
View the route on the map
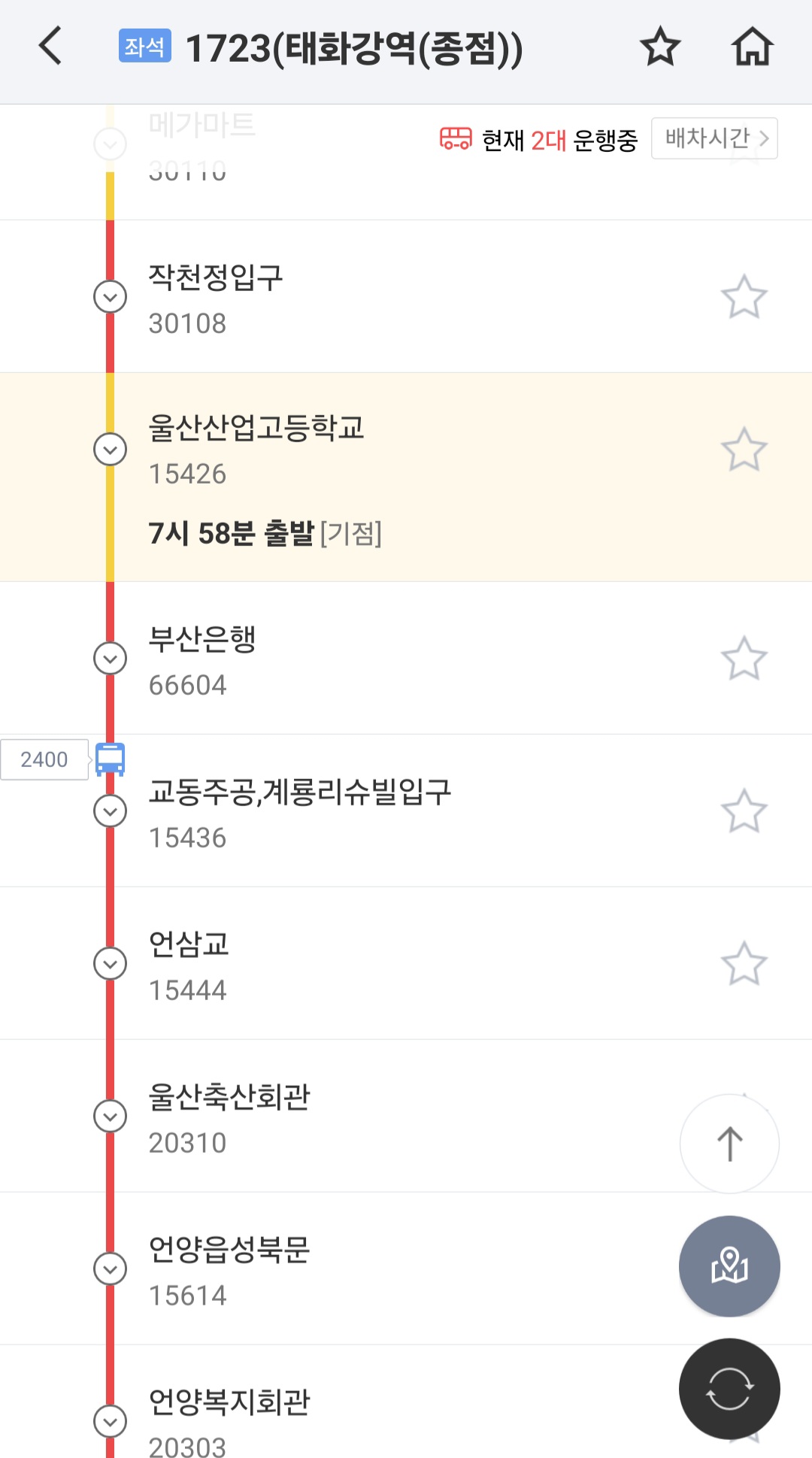tap(729, 1266)
